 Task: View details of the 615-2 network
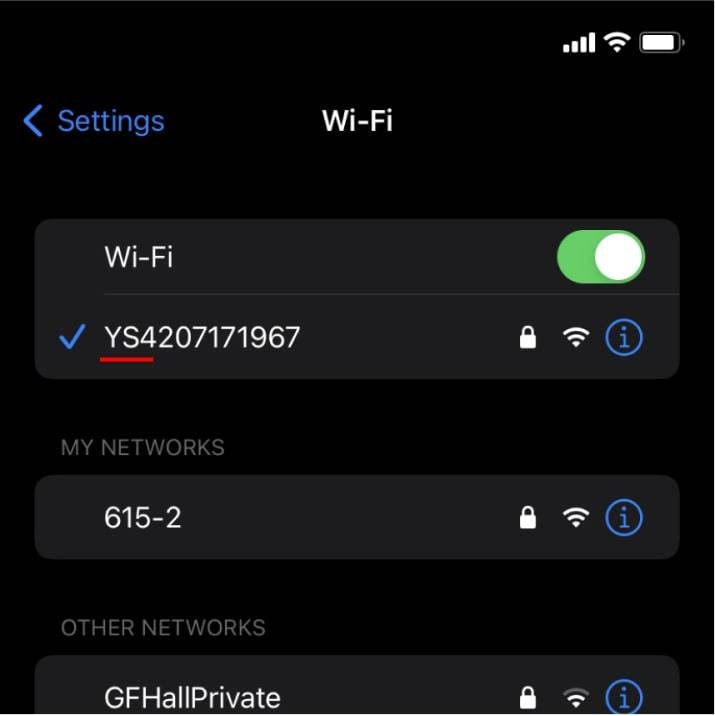(x=624, y=518)
